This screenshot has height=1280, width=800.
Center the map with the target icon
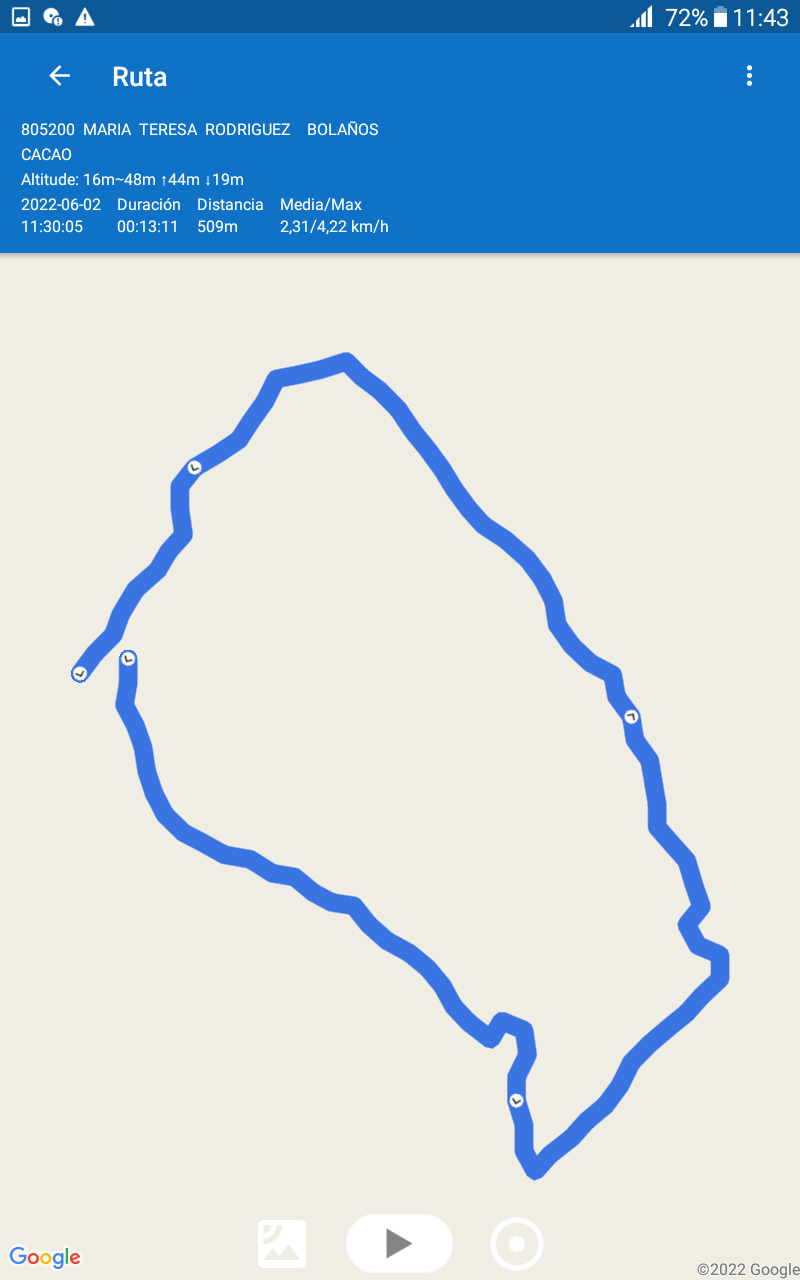click(x=517, y=1244)
